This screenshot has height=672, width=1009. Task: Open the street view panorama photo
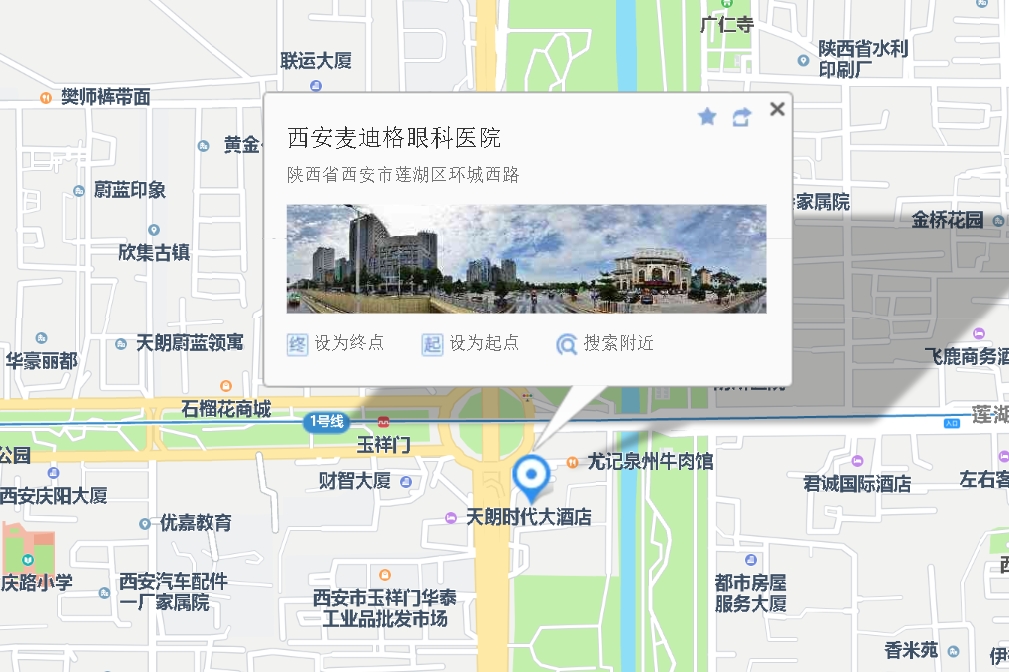526,259
